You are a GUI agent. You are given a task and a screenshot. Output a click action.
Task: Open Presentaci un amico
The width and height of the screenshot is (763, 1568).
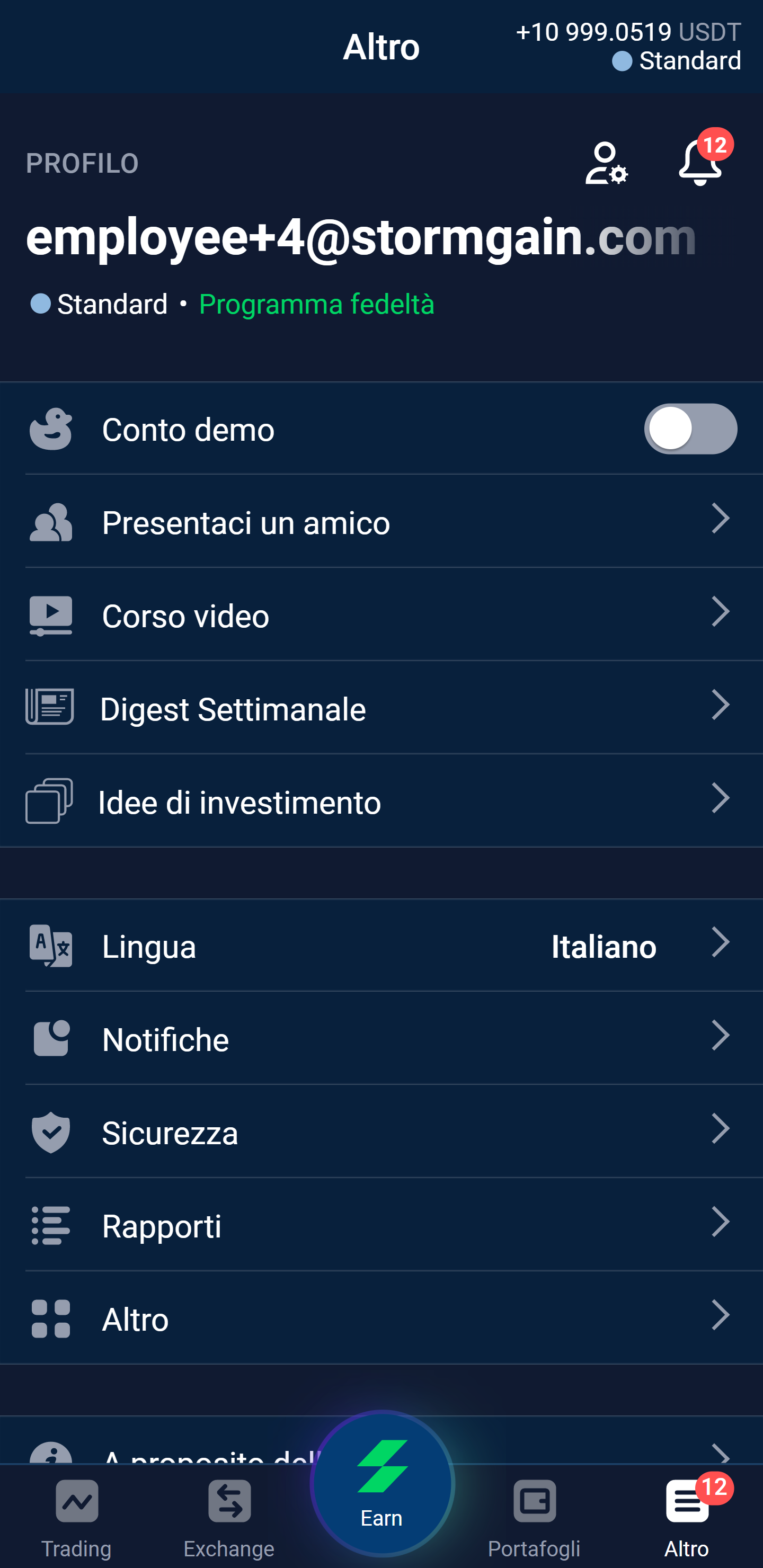(x=381, y=522)
